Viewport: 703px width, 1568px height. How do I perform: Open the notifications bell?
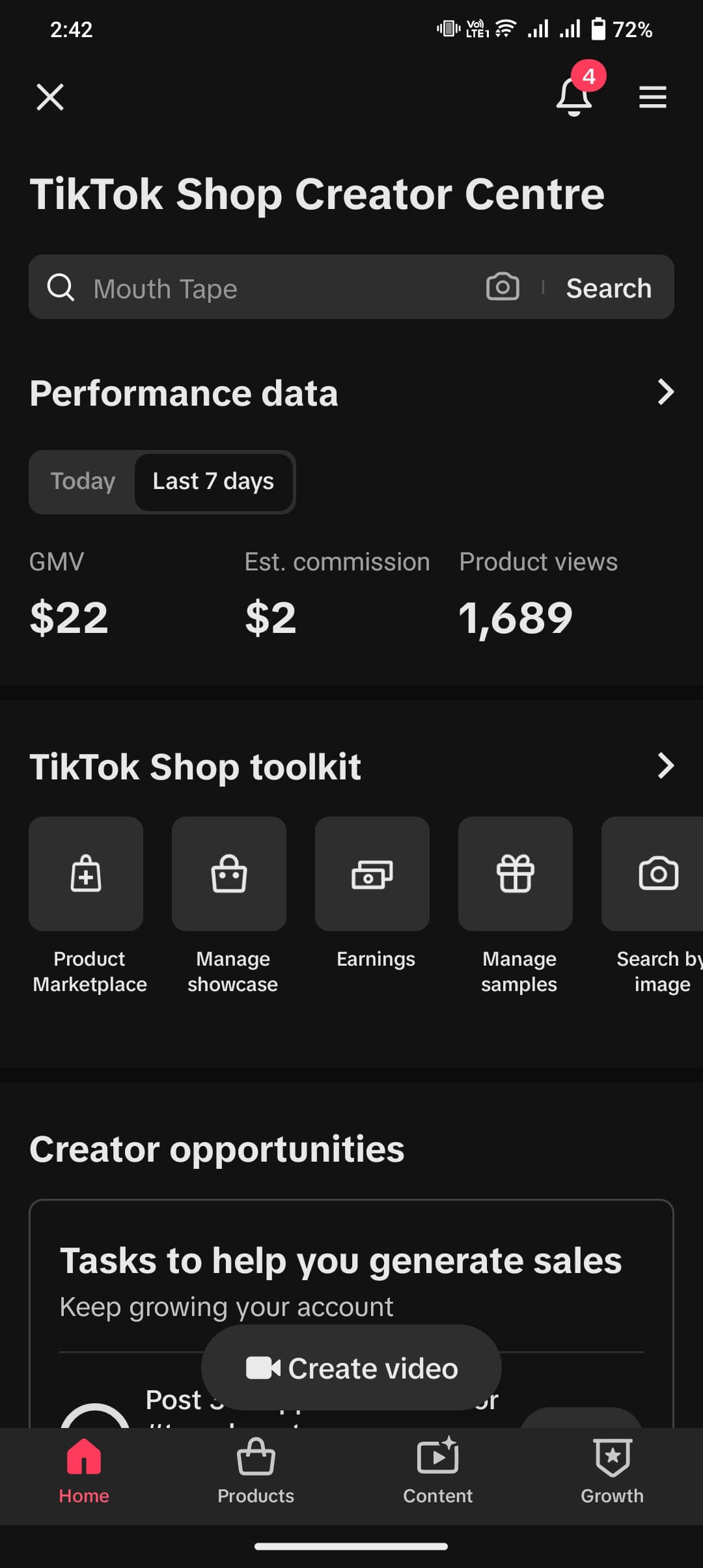pyautogui.click(x=574, y=96)
